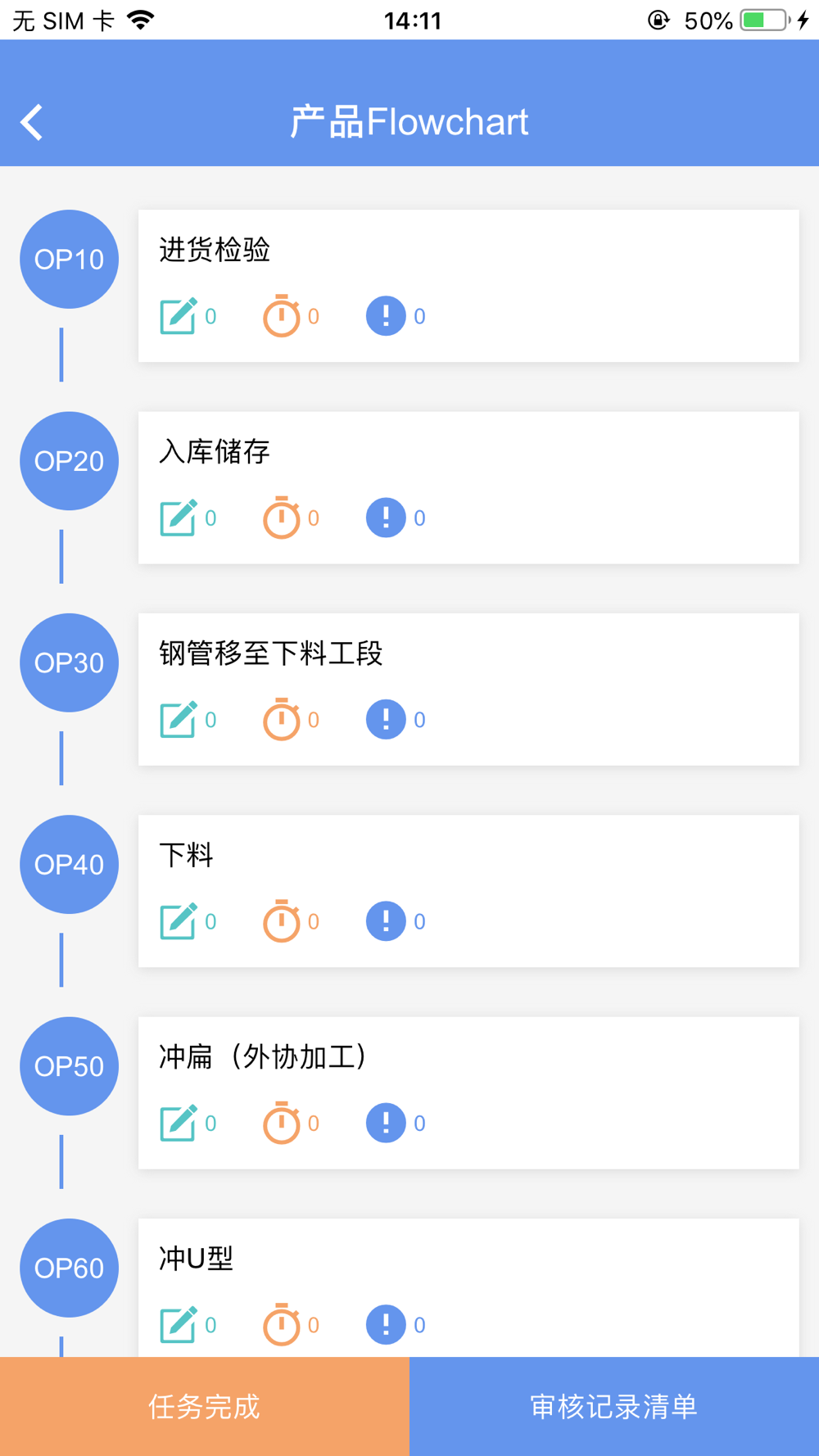Go back using the header arrow
This screenshot has width=819, height=1456.
click(x=32, y=123)
